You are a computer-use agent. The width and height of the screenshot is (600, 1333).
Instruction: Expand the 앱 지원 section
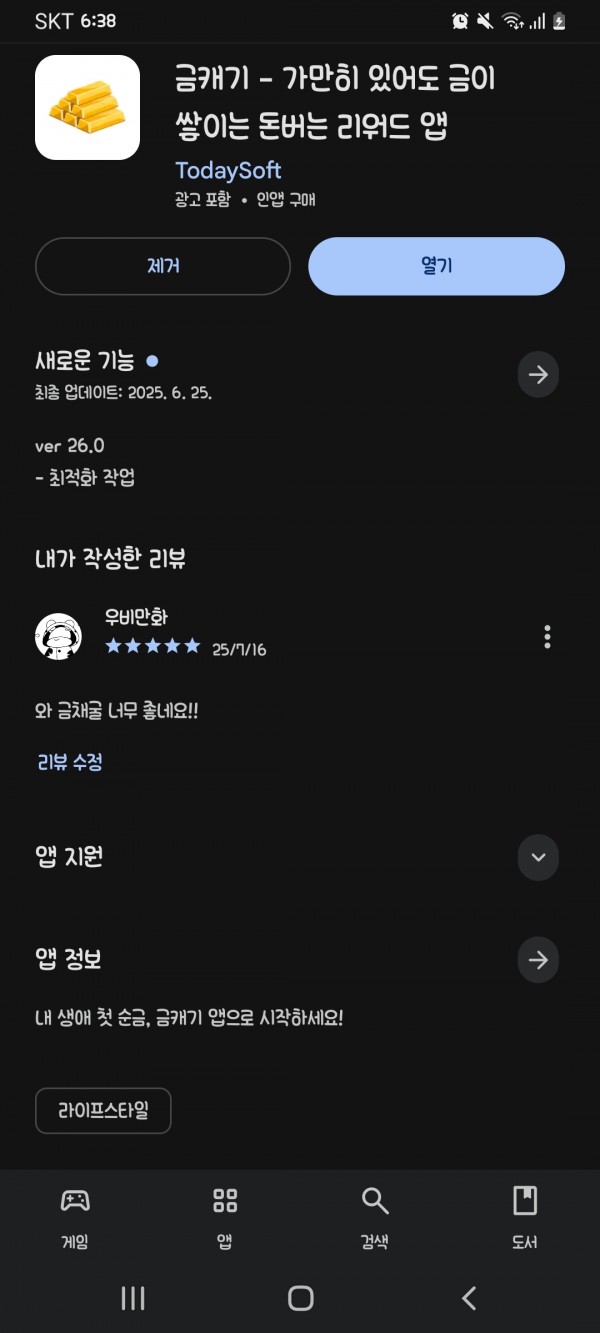(x=538, y=857)
